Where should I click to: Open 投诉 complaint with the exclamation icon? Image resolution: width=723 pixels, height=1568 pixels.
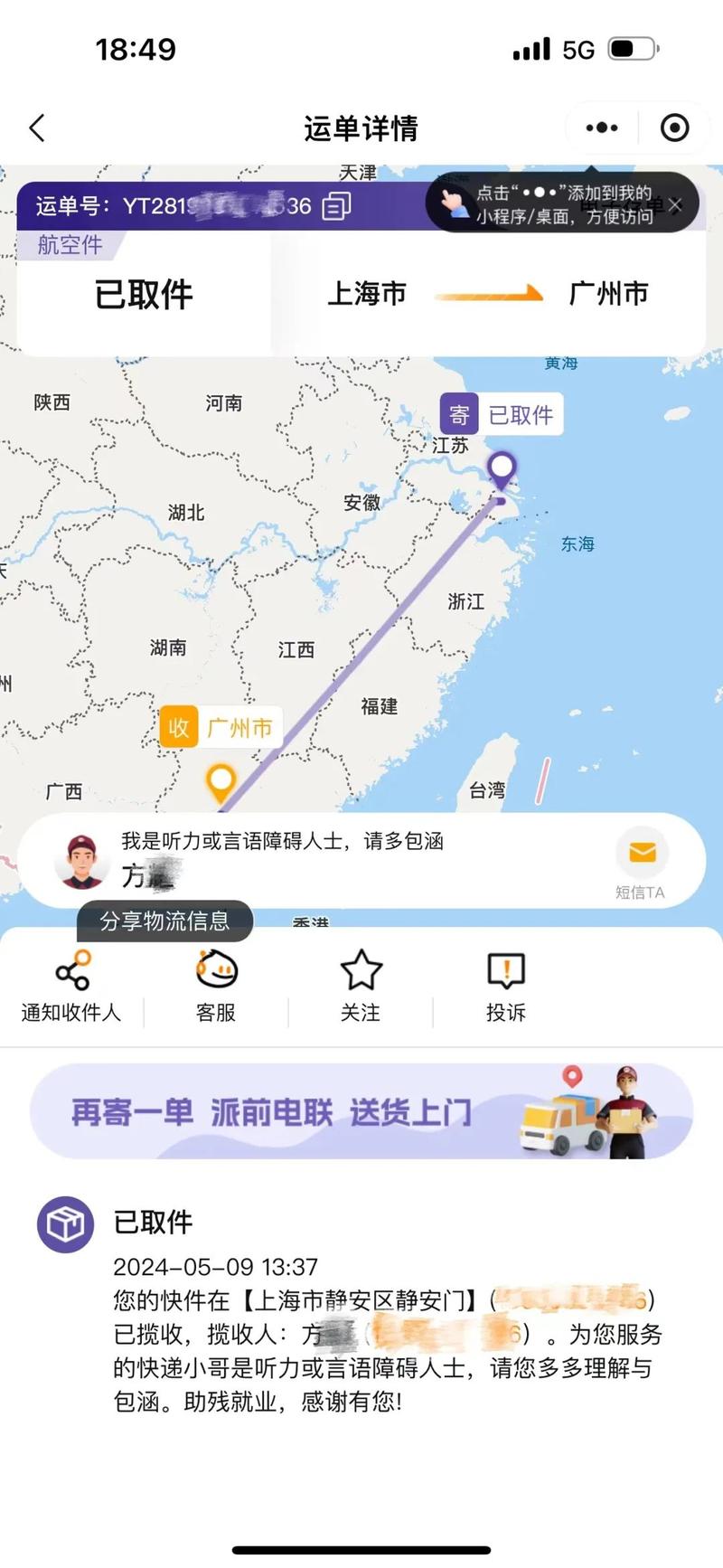(x=504, y=970)
